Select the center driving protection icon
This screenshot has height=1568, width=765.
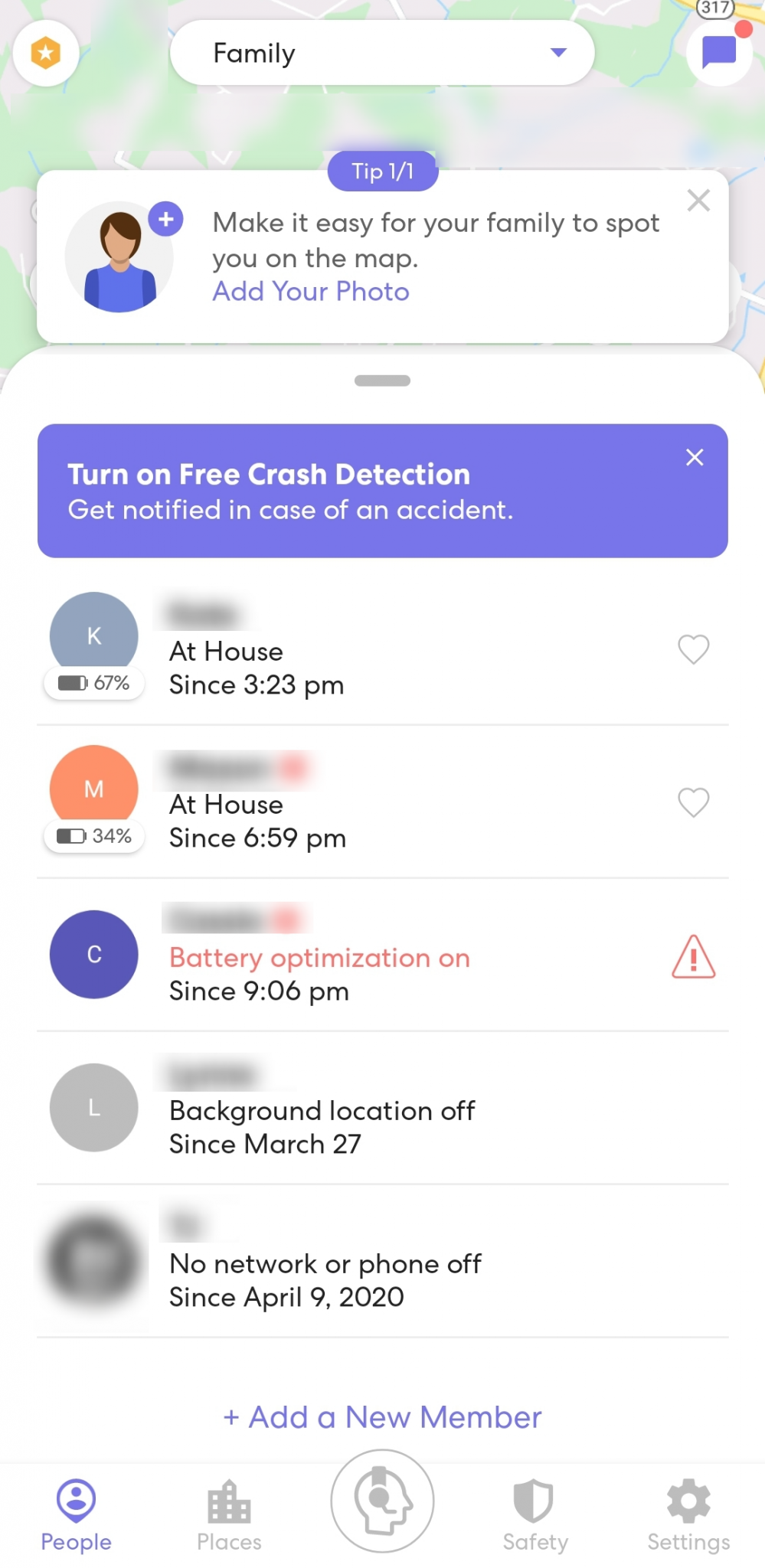pos(382,1501)
